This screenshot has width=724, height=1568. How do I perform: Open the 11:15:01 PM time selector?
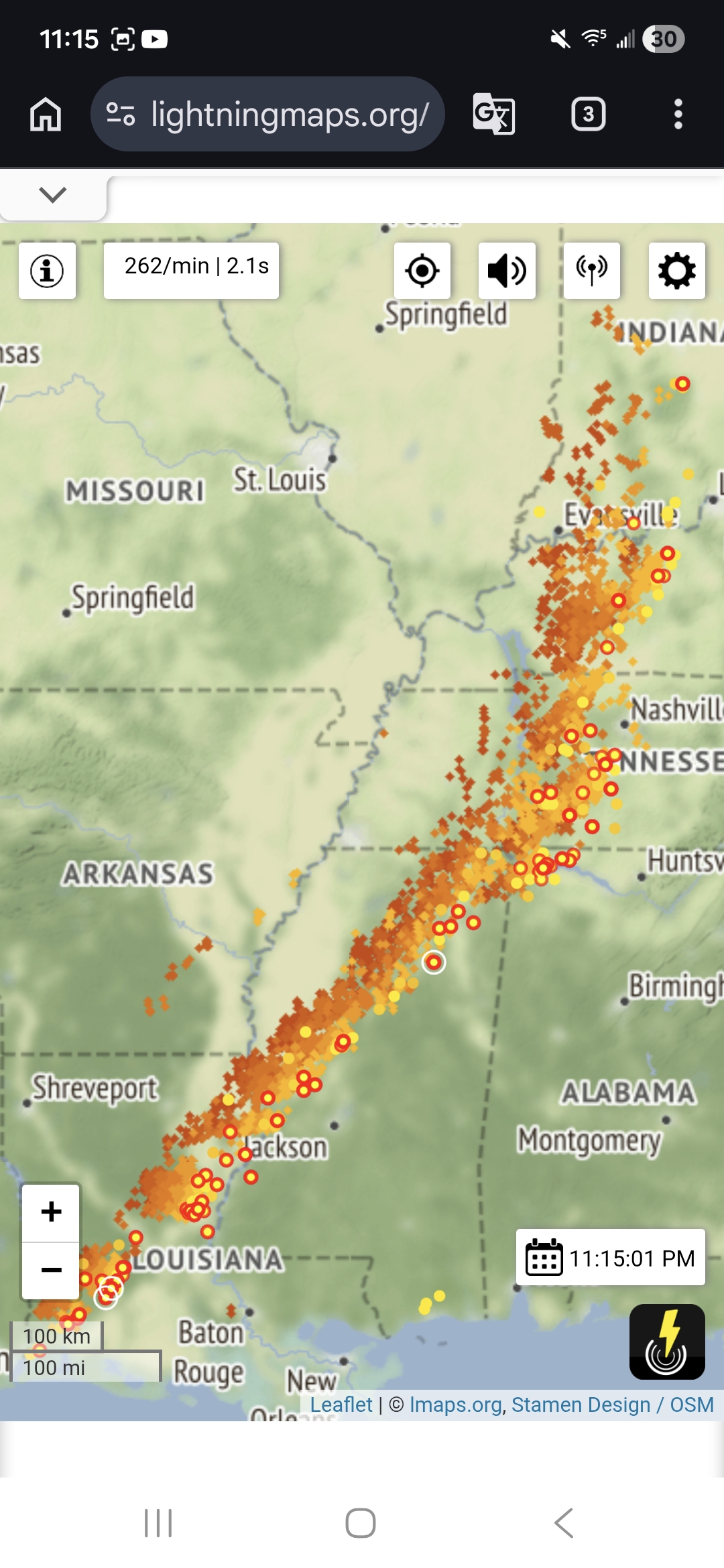pyautogui.click(x=611, y=1258)
